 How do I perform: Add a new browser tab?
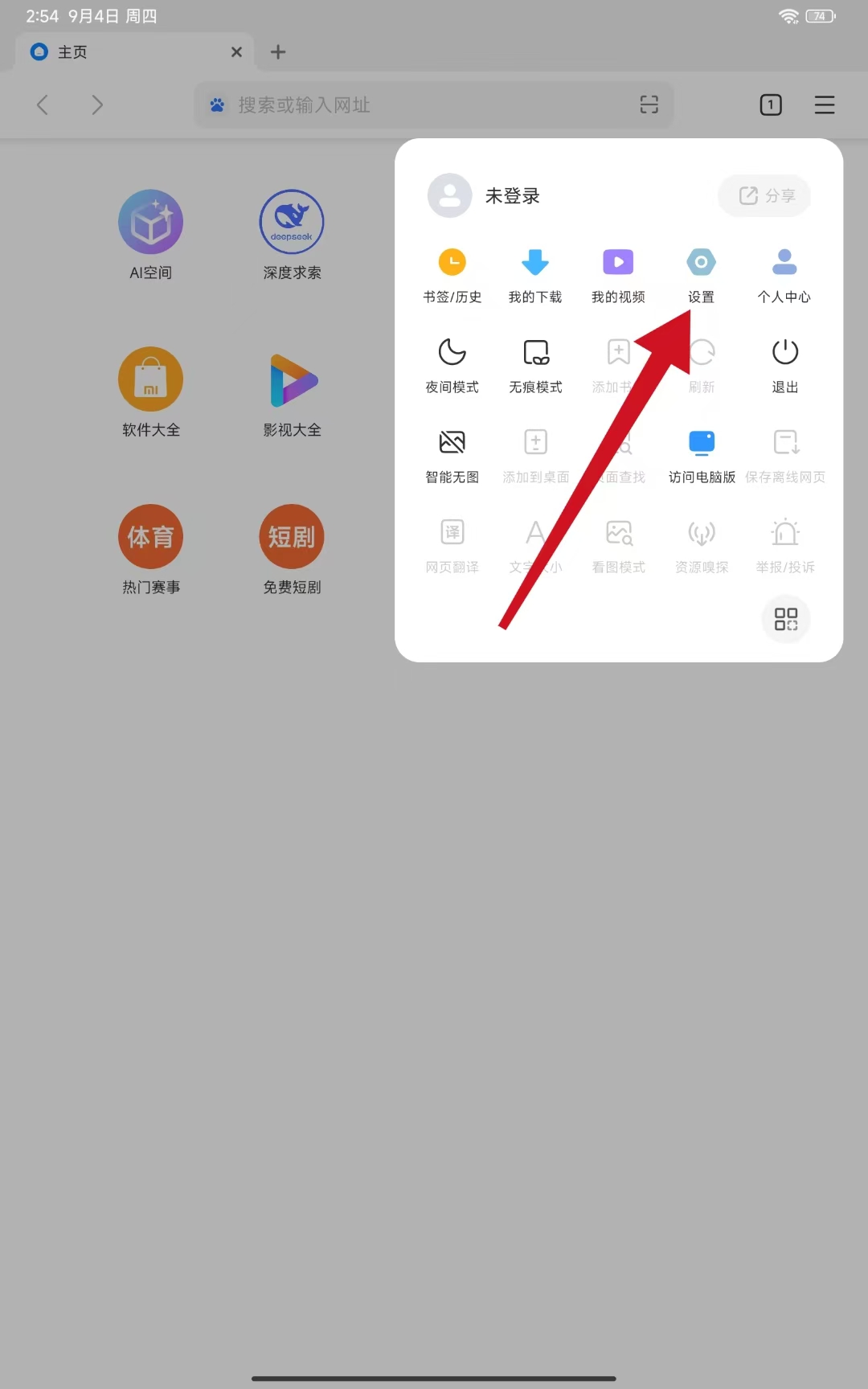point(278,52)
